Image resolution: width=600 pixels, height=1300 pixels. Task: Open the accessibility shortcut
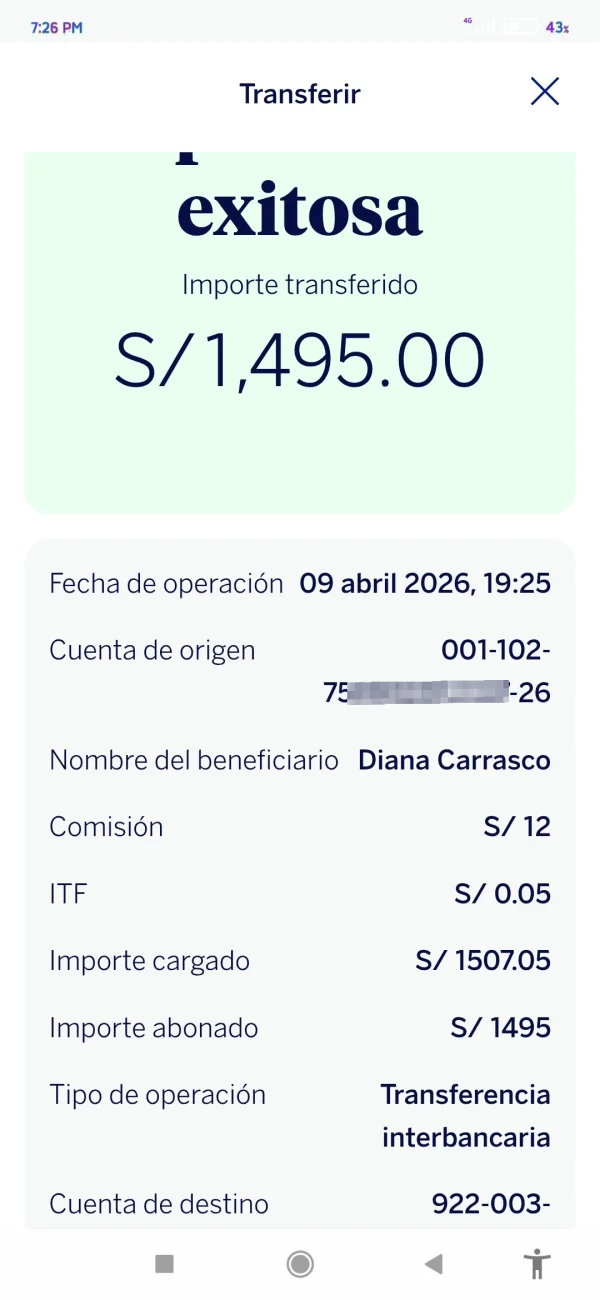[538, 1264]
